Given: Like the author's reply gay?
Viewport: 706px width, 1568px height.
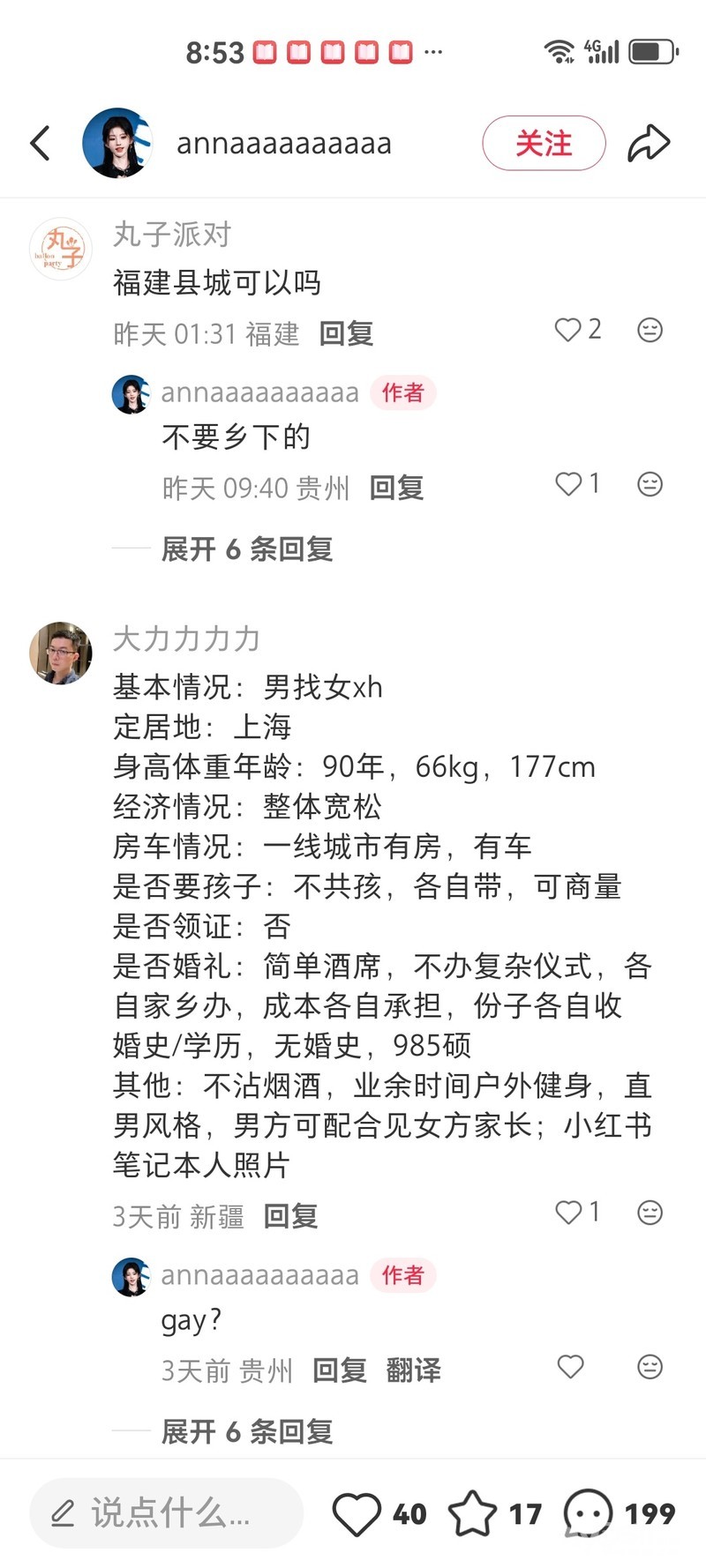Looking at the screenshot, I should (x=570, y=1367).
